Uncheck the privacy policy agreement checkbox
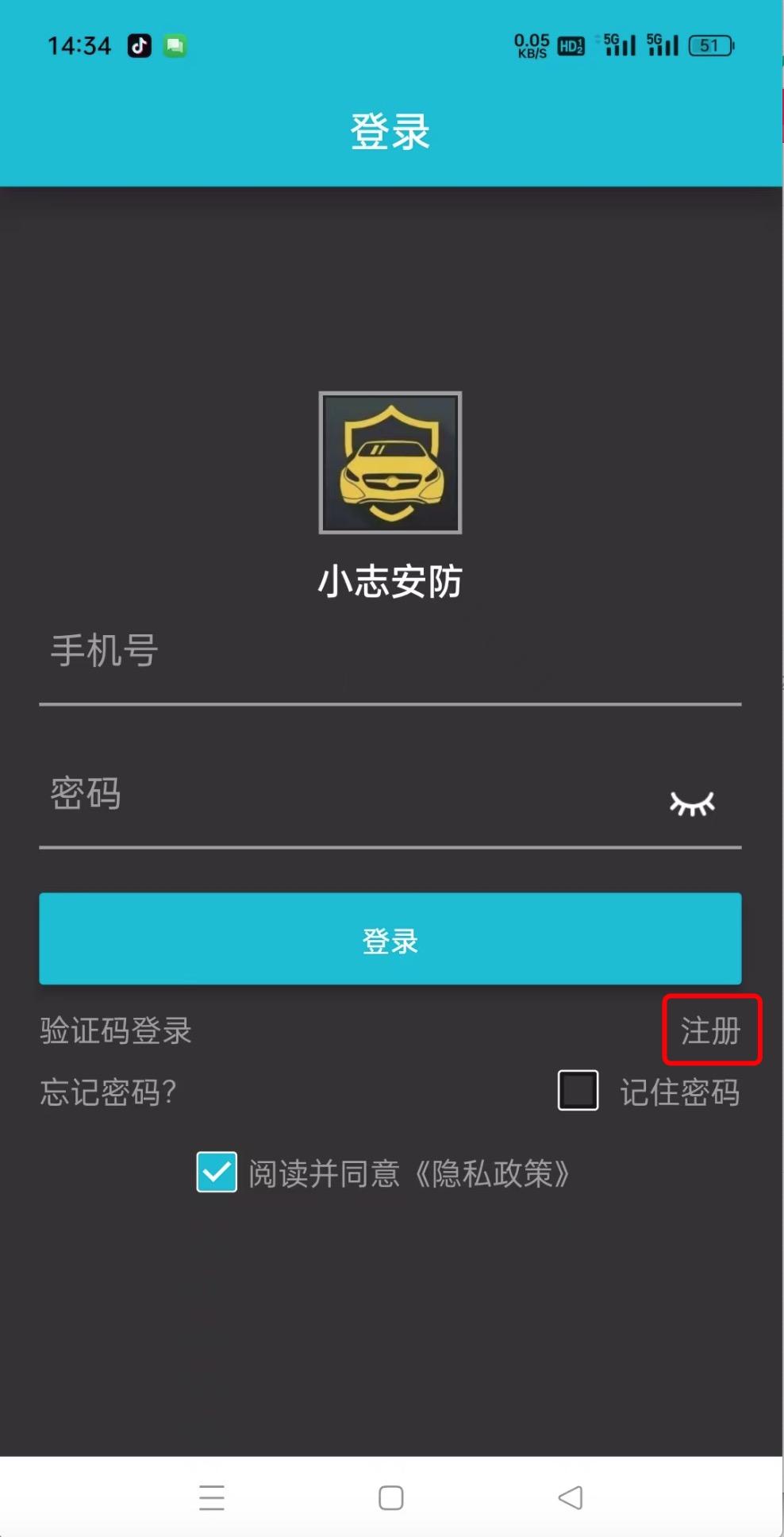Screen dimensions: 784x1537 [217, 1173]
